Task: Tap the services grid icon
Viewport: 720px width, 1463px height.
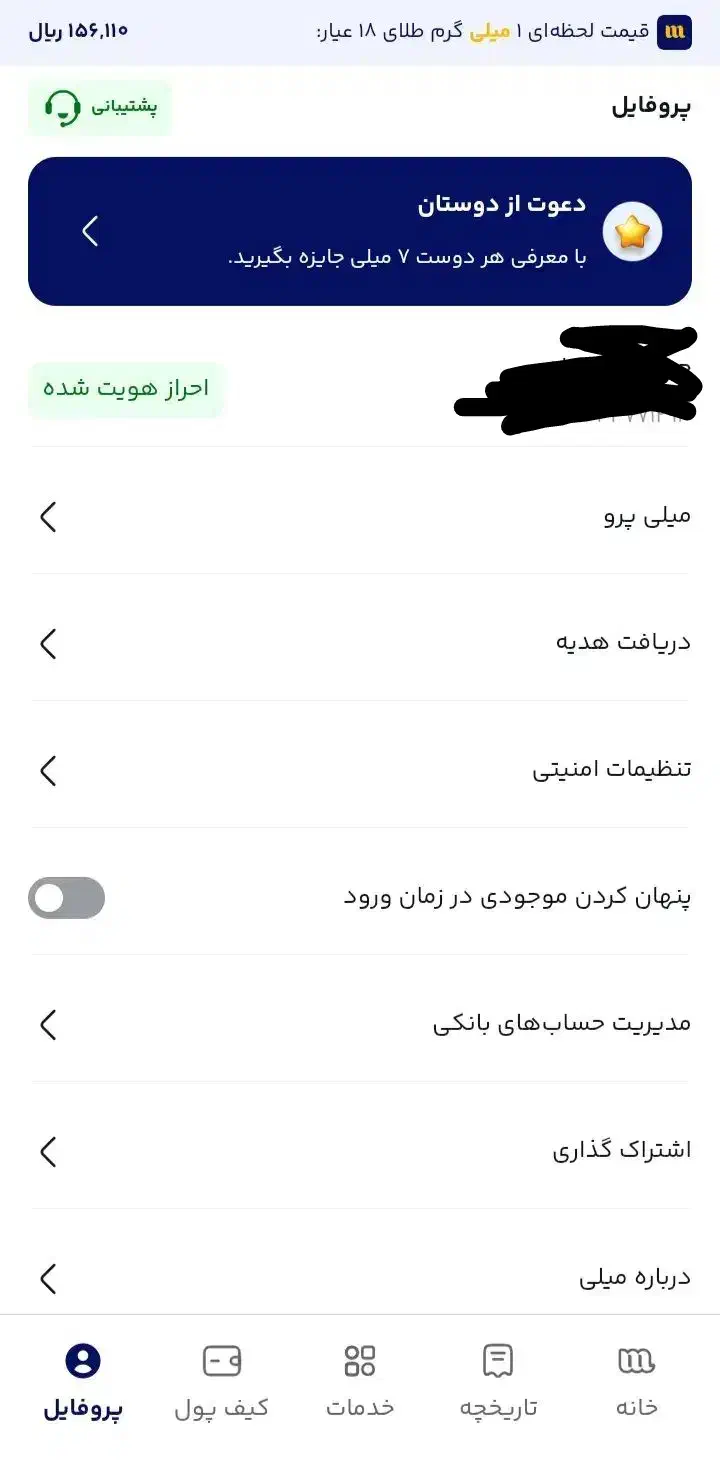Action: 359,1360
